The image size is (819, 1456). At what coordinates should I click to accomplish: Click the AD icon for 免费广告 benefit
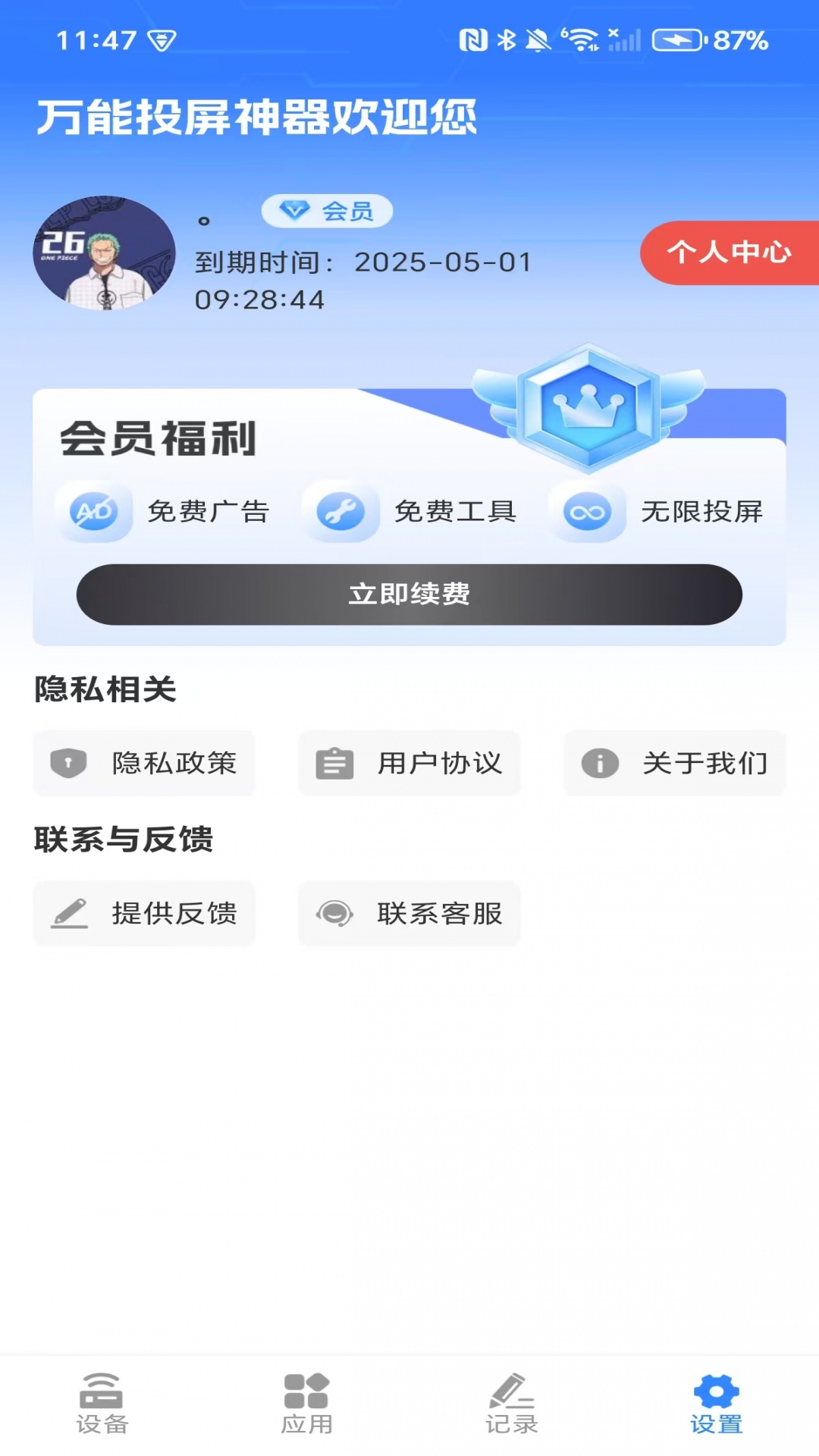[x=91, y=512]
